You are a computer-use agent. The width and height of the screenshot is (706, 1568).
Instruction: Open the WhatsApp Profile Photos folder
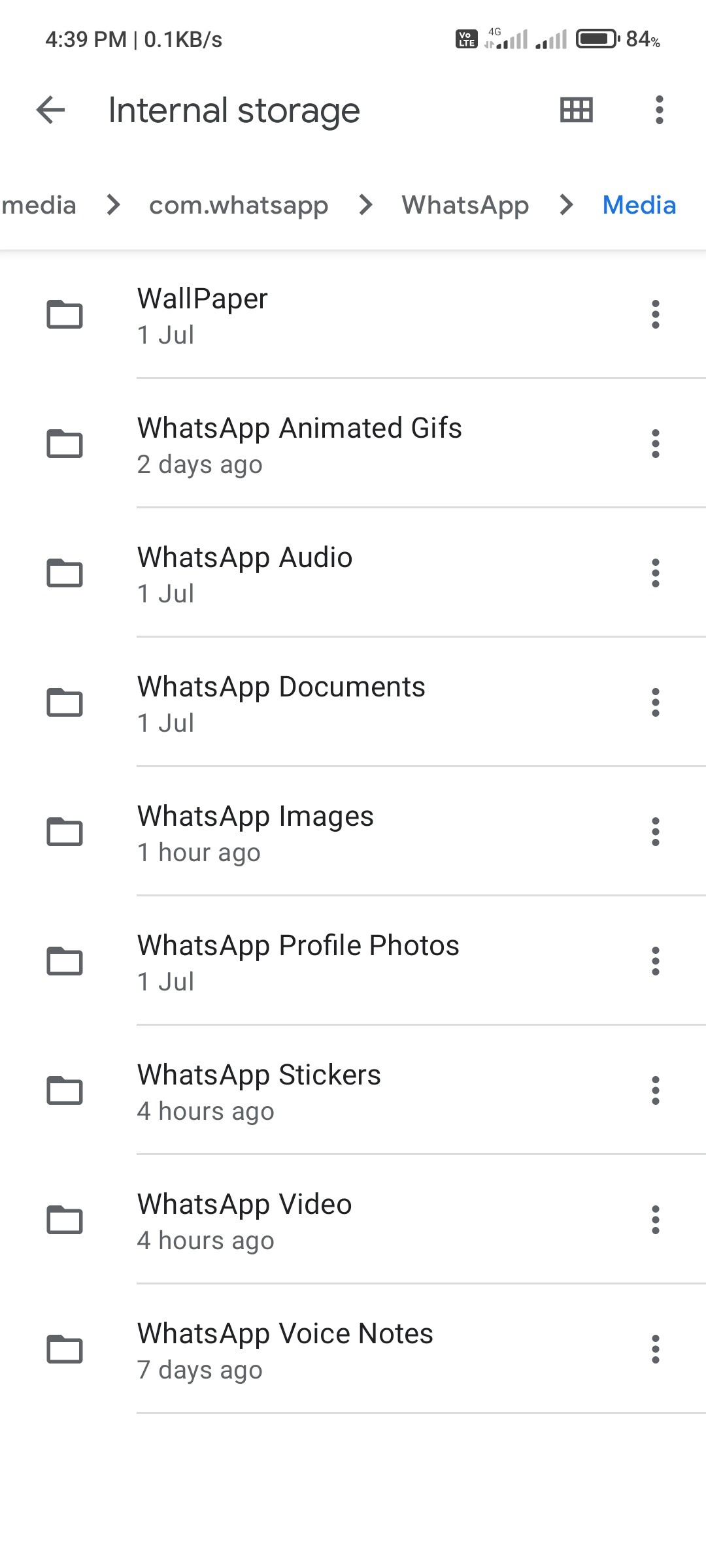pos(327,962)
